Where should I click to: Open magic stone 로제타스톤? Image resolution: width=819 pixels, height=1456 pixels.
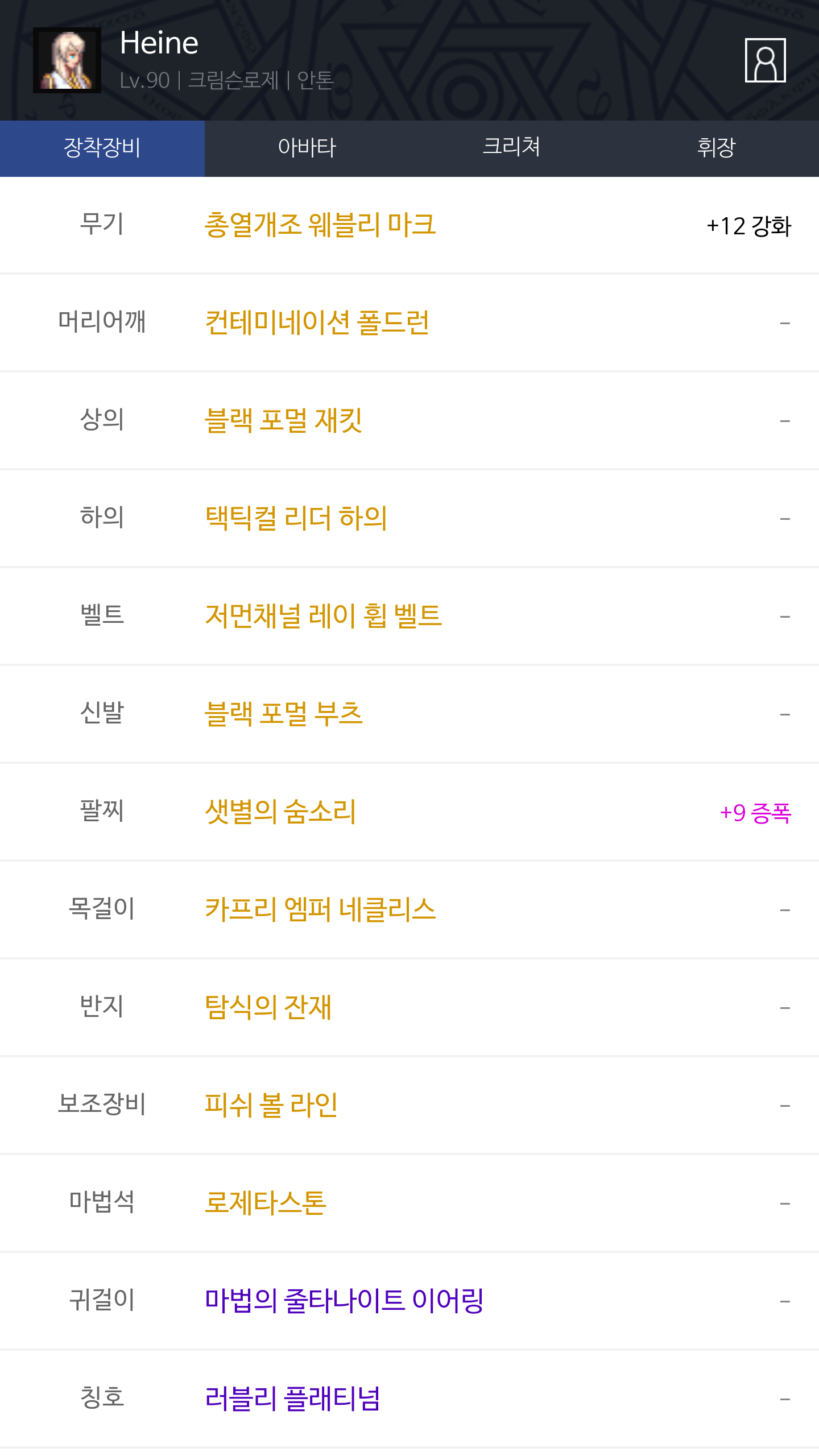pos(265,1203)
